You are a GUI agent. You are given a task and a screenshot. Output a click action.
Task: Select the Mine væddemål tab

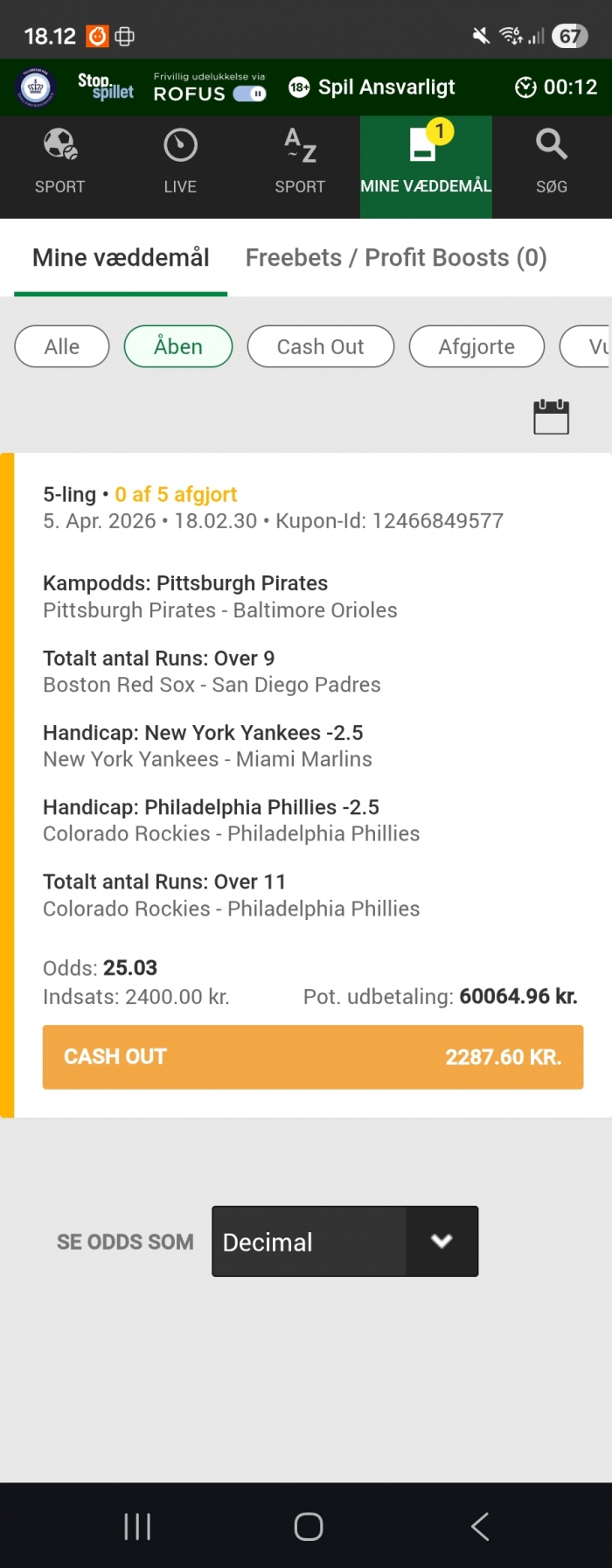point(121,258)
